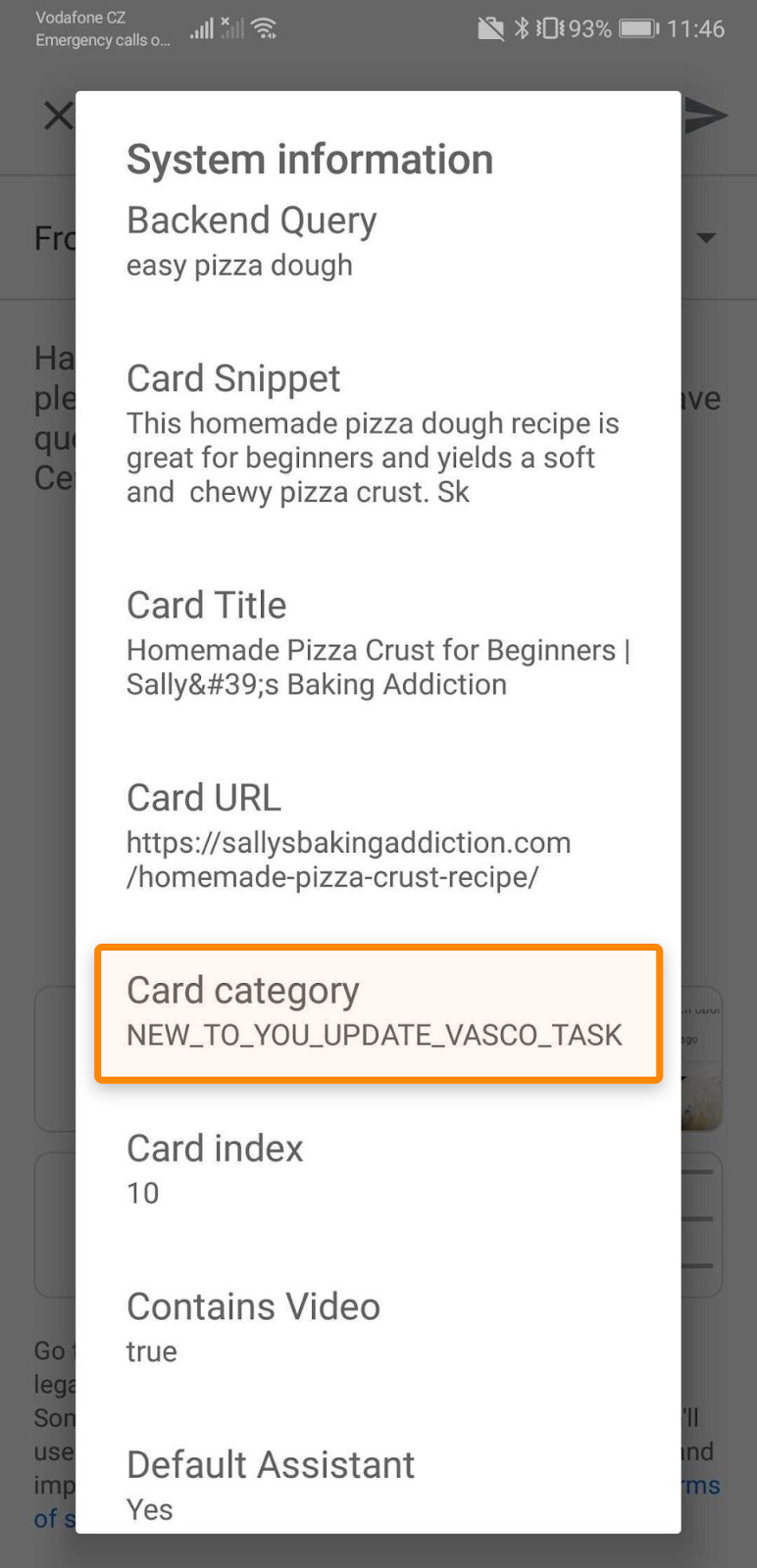Tap the Default Assistant Yes value
This screenshot has width=757, height=1568.
click(x=148, y=1509)
